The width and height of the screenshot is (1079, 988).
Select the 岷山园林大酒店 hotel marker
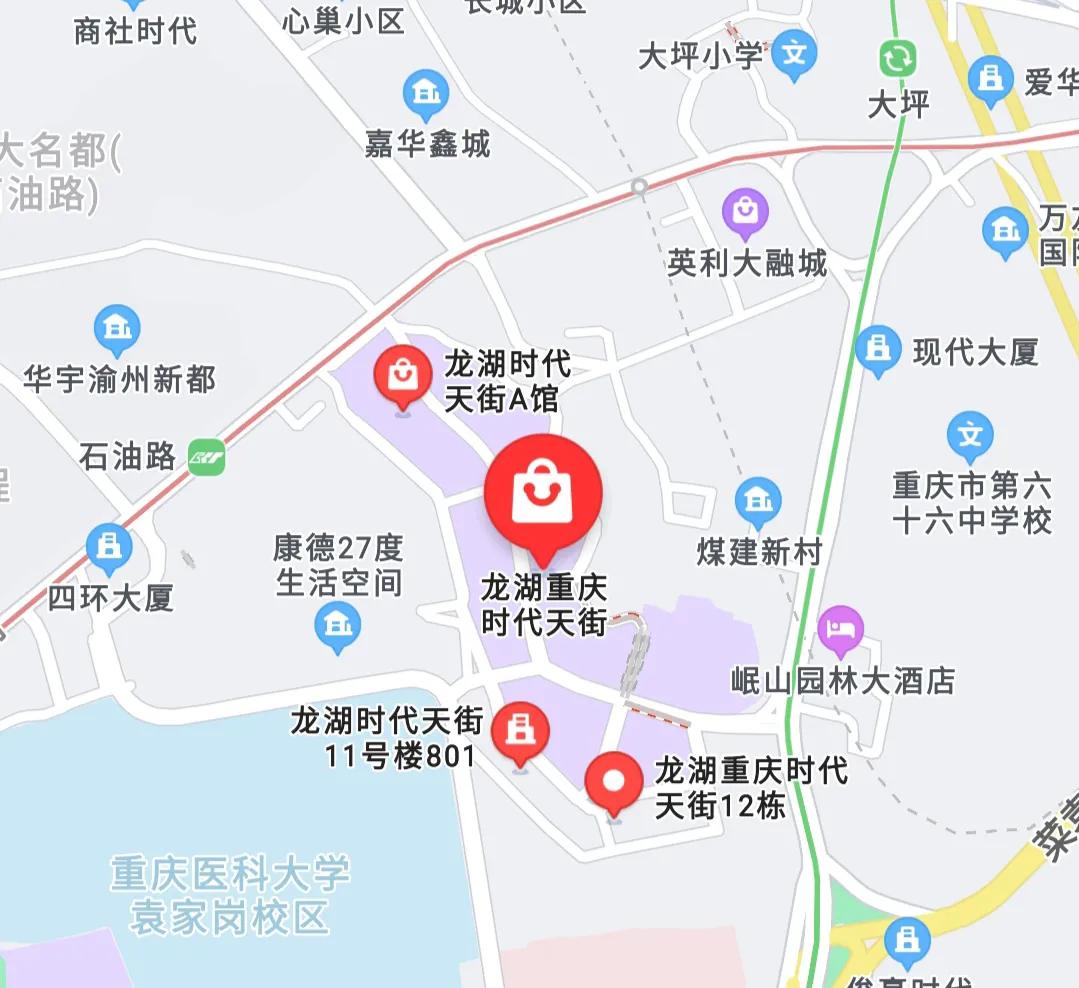[840, 628]
